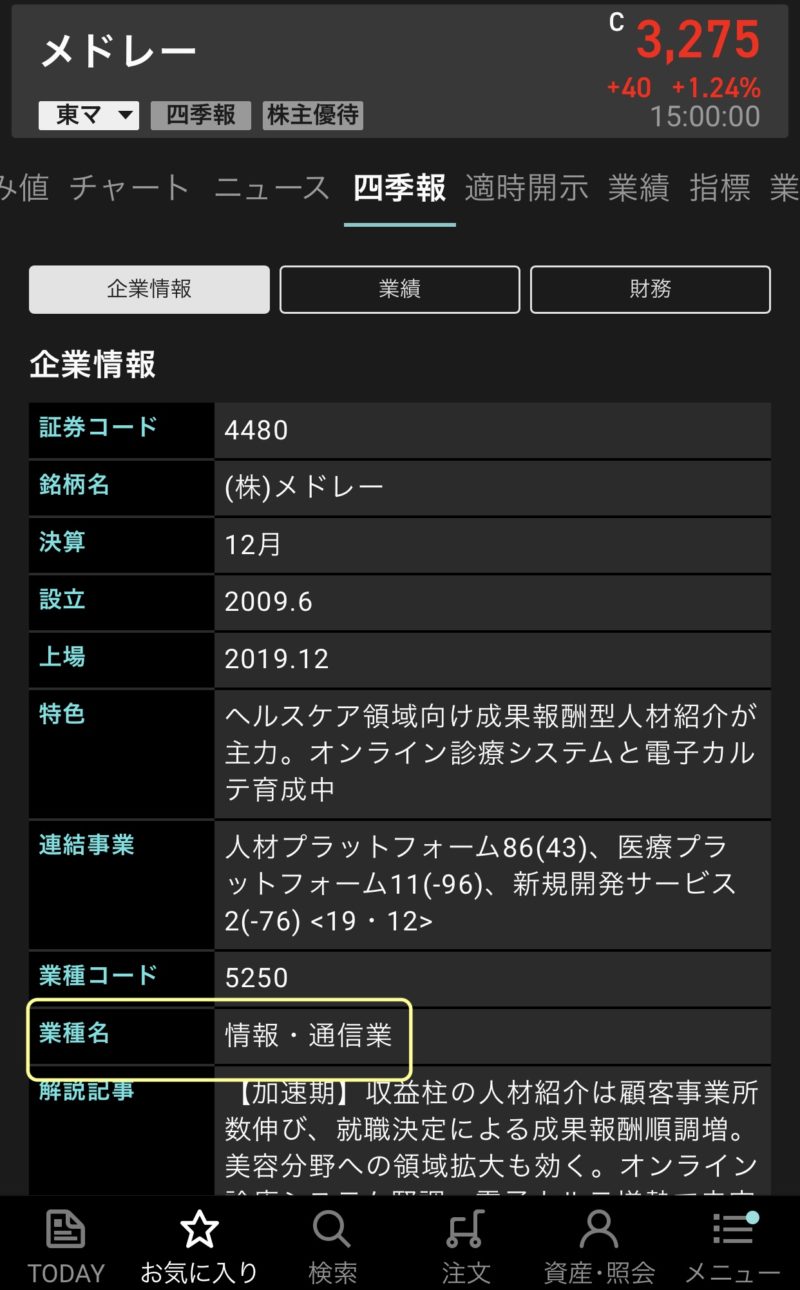Open the メニュー menu

coord(732,1245)
